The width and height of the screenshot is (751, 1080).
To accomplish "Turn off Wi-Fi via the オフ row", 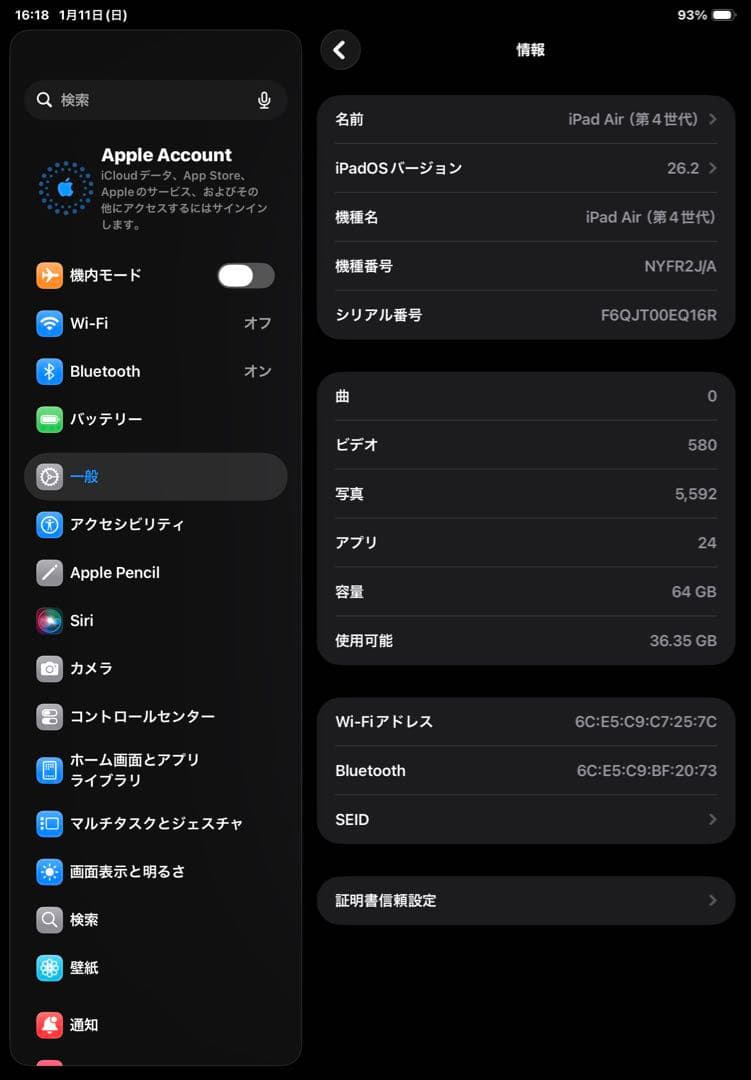I will 258,323.
